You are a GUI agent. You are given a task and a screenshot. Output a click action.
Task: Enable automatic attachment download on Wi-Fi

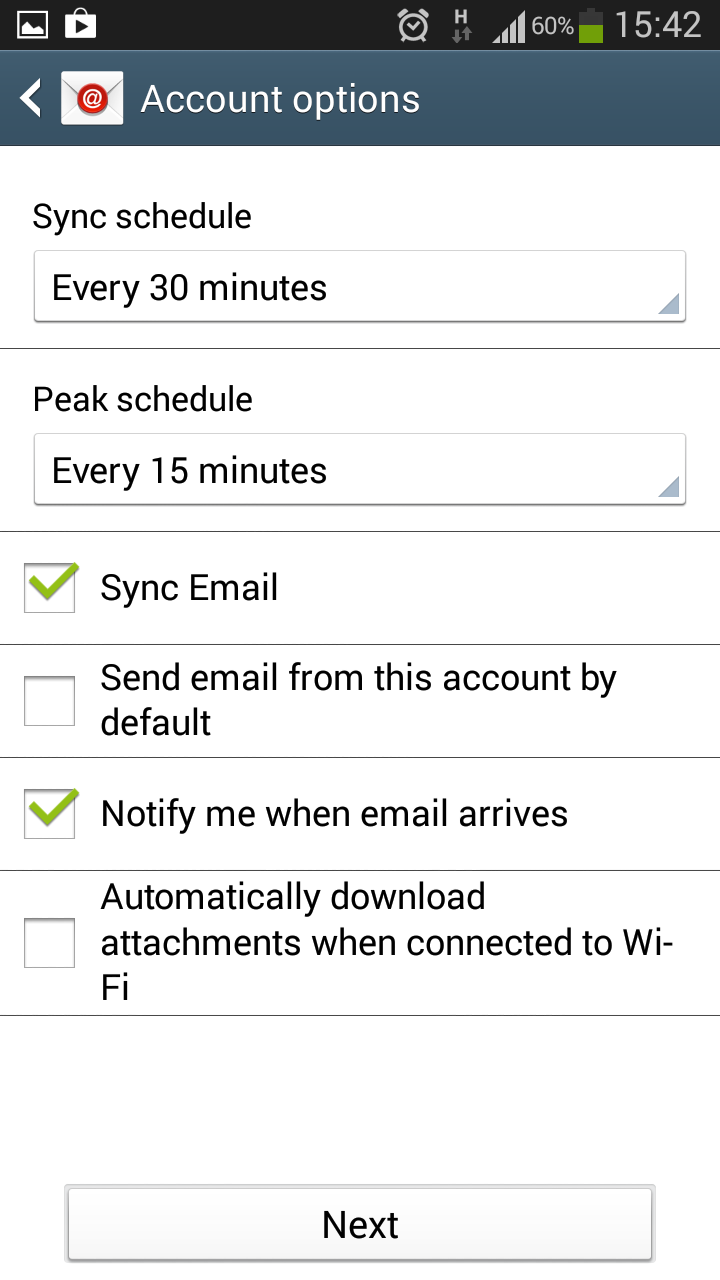(50, 943)
